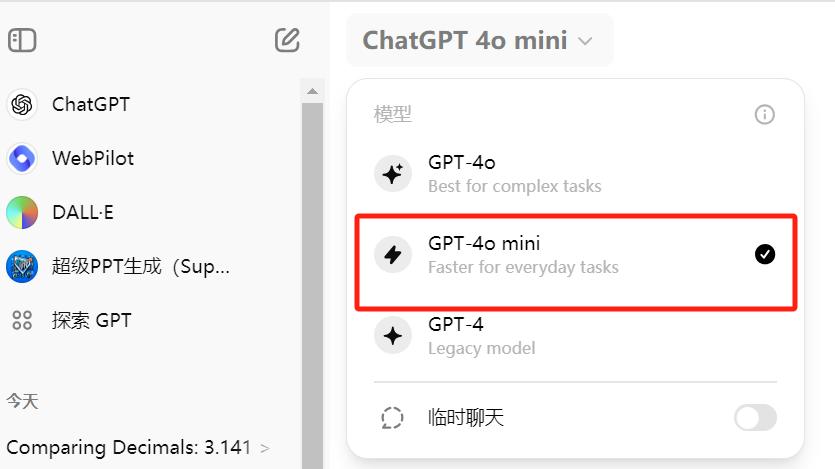Tap the sidebar scrollbar up arrow
This screenshot has height=469, width=835.
coord(313,92)
